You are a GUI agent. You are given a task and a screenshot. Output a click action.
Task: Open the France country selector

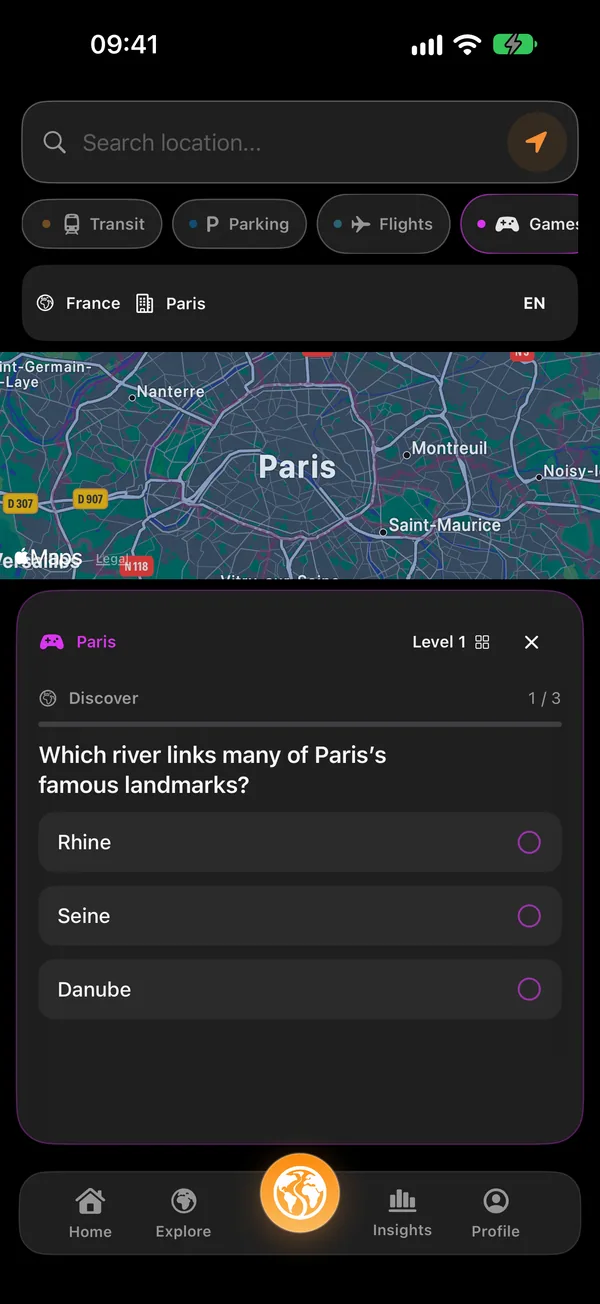(x=78, y=303)
